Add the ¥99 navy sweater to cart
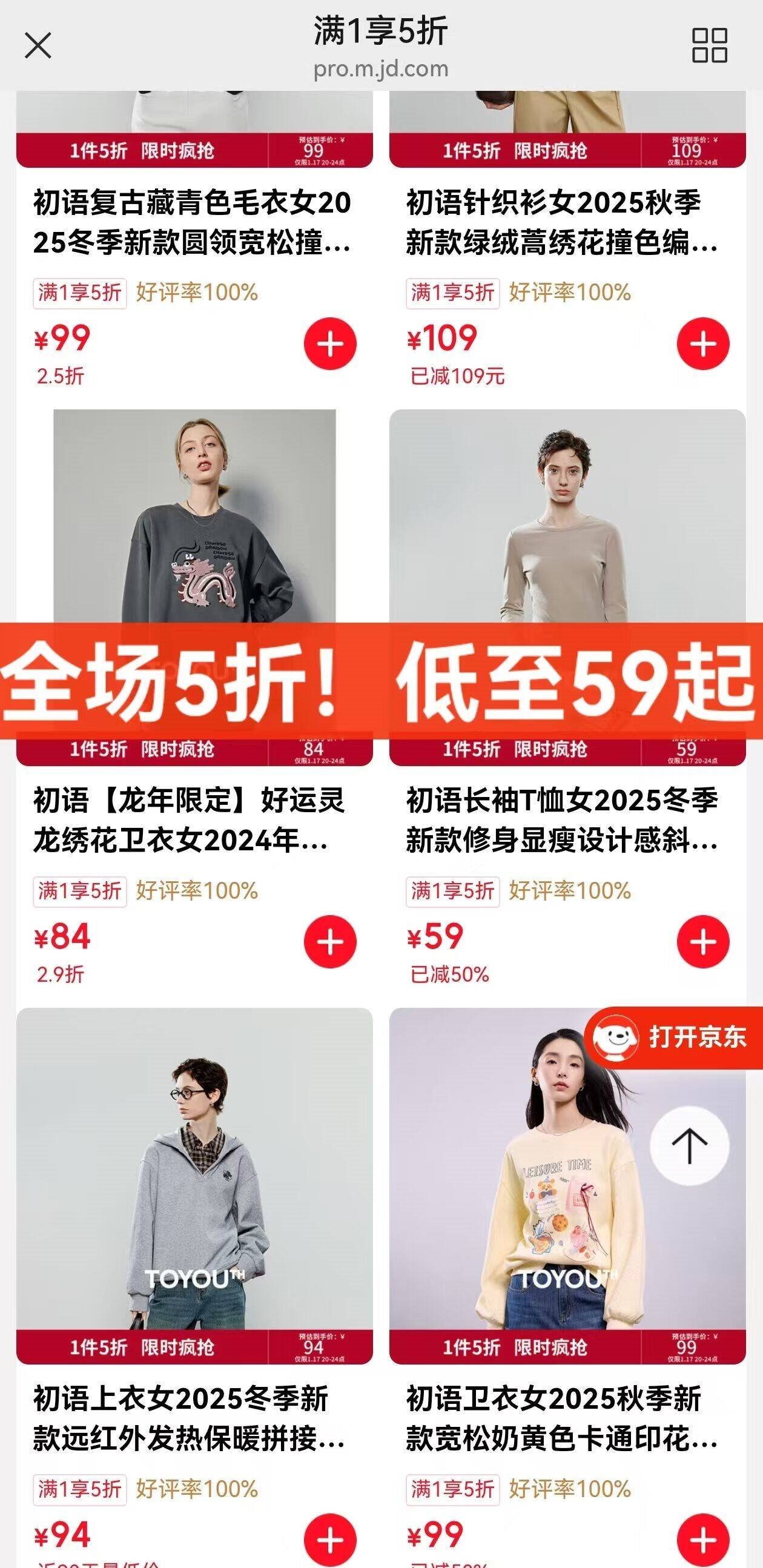The image size is (763, 1568). coord(331,344)
